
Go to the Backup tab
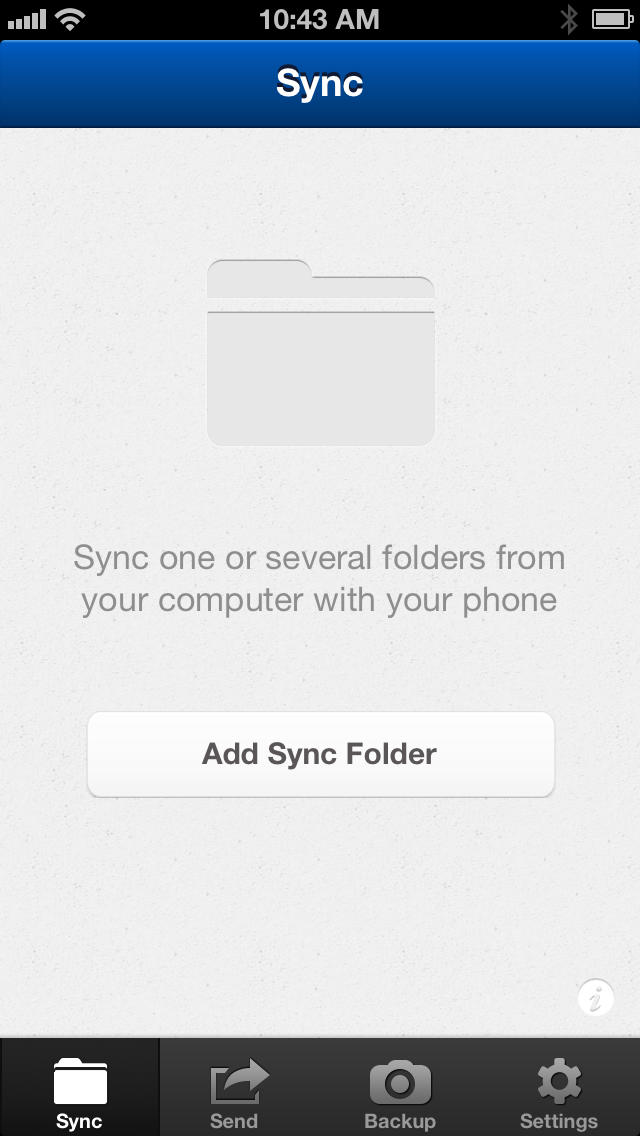[400, 1087]
